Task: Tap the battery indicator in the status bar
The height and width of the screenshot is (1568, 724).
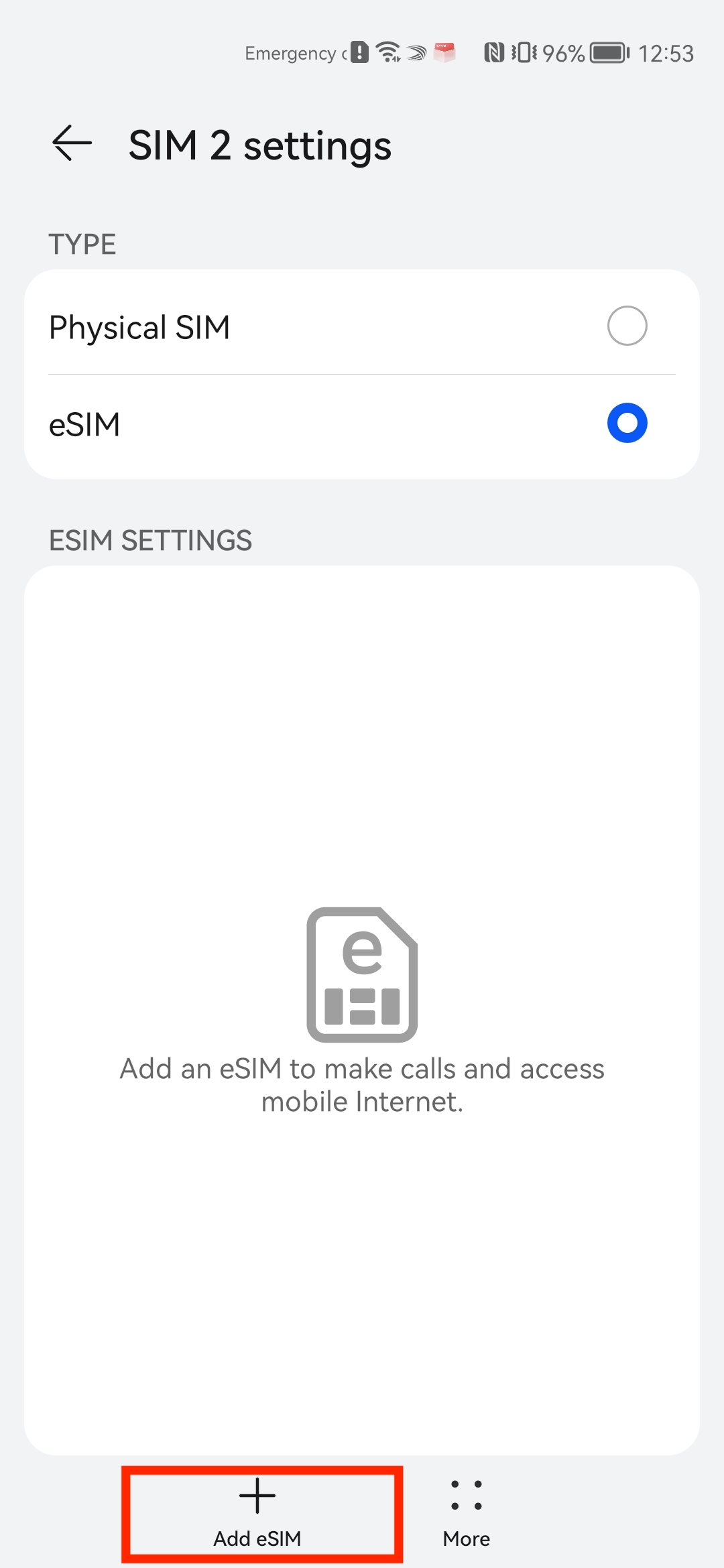Action: pos(605,52)
